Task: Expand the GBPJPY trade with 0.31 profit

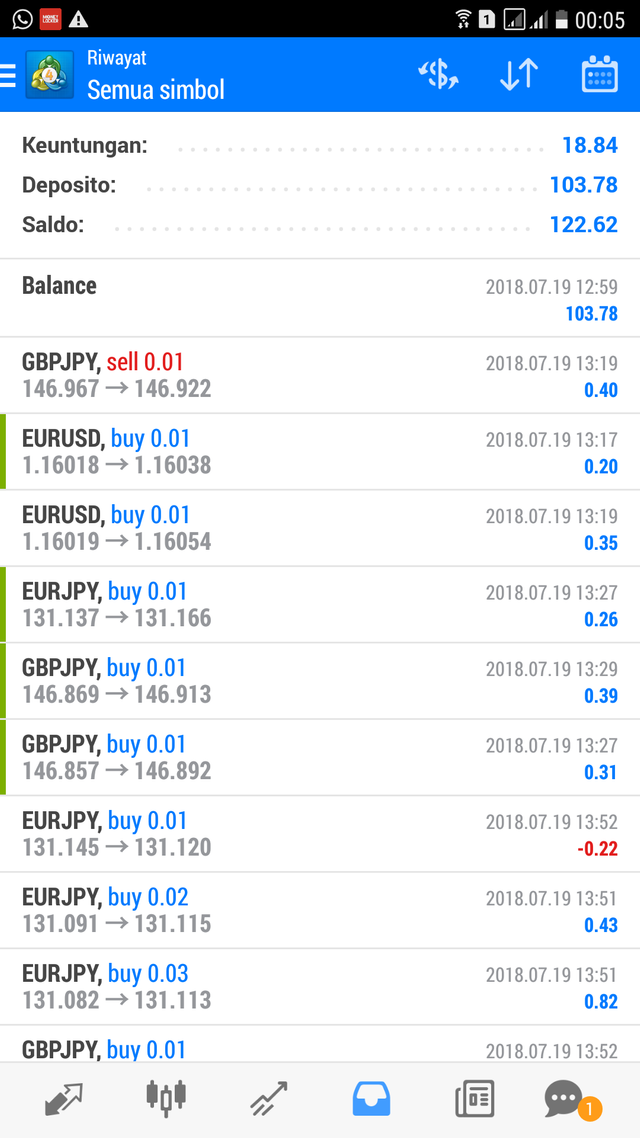Action: tap(320, 758)
